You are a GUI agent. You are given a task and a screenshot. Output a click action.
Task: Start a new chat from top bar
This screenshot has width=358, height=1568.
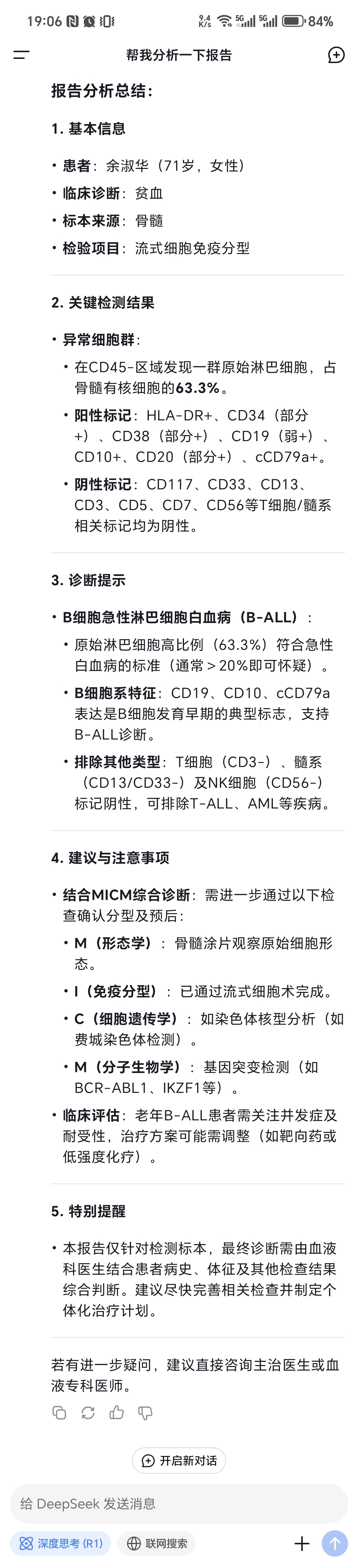pos(336,55)
